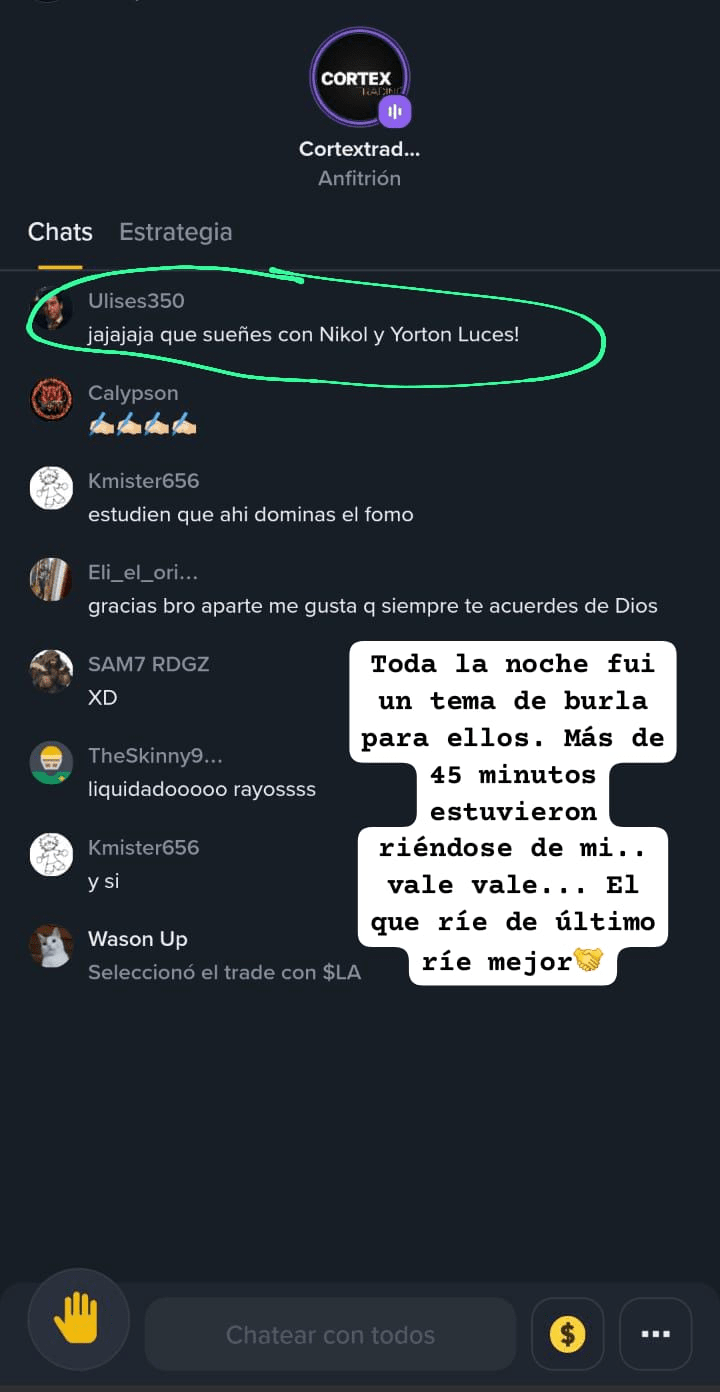The width and height of the screenshot is (720, 1392).
Task: Switch to the Estrategia tab
Action: tap(175, 232)
